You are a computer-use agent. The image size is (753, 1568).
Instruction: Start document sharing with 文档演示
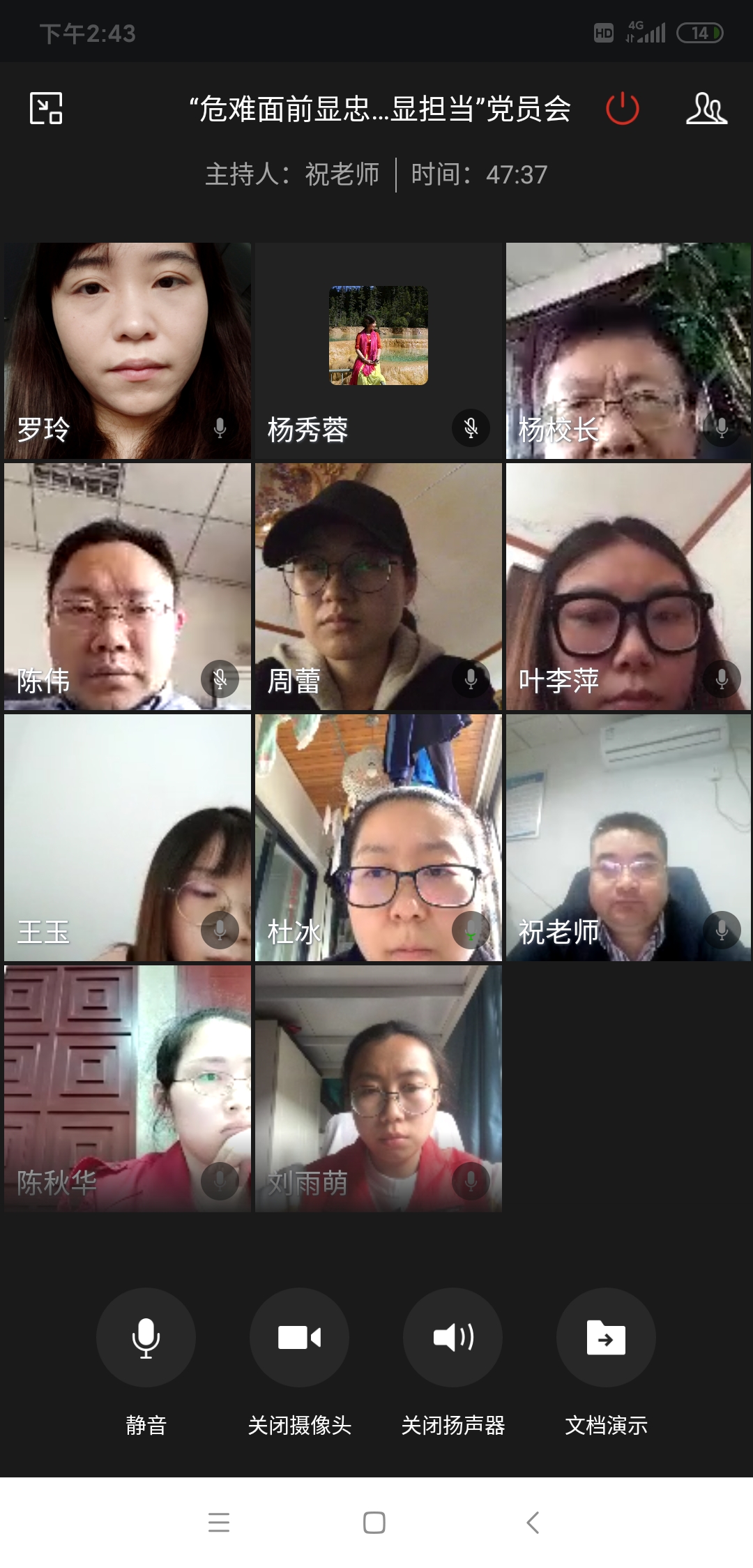point(606,1336)
